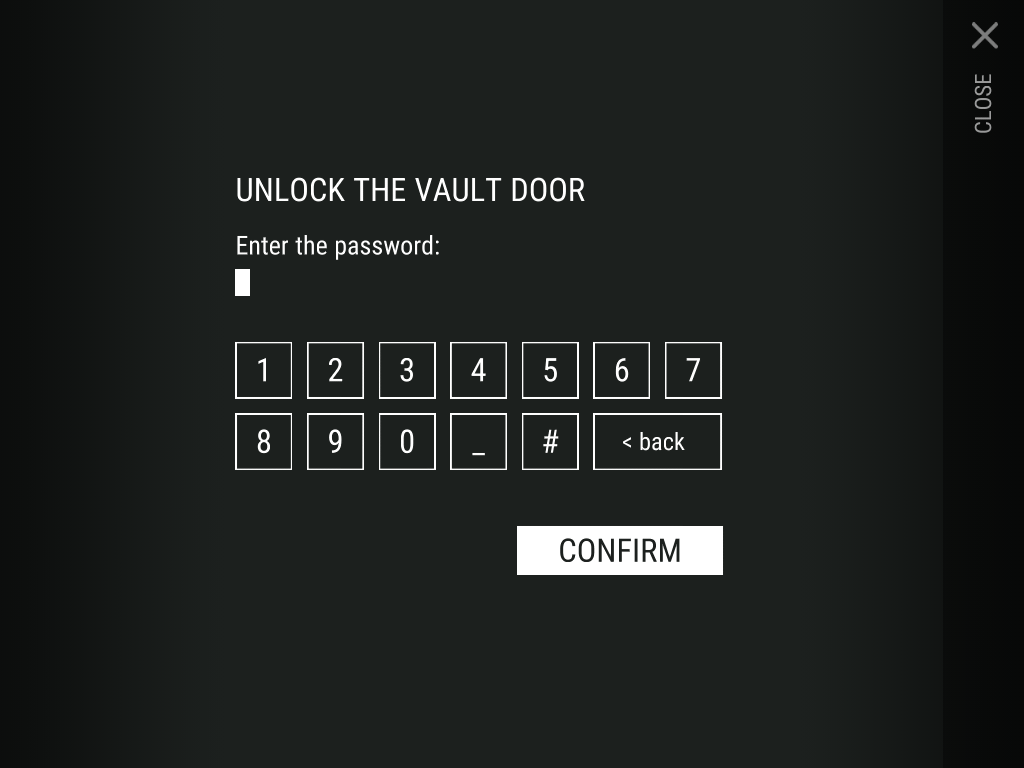Enter digit 9 on the keypad
1024x768 pixels.
tap(335, 441)
